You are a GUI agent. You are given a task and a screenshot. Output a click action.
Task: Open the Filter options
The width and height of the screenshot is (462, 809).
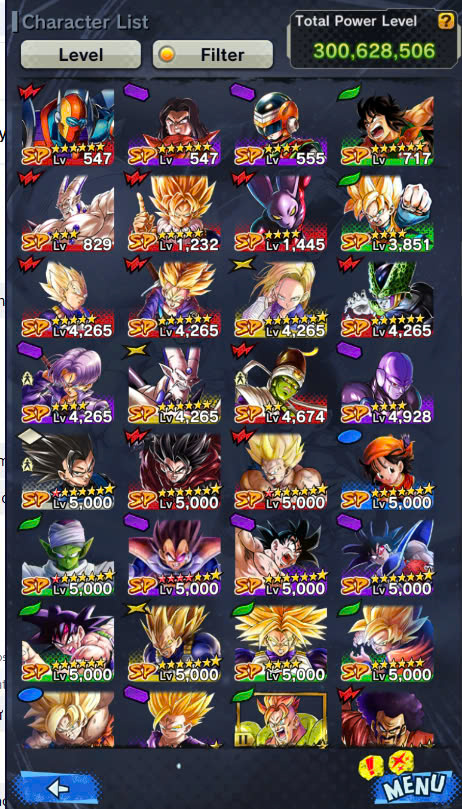213,54
